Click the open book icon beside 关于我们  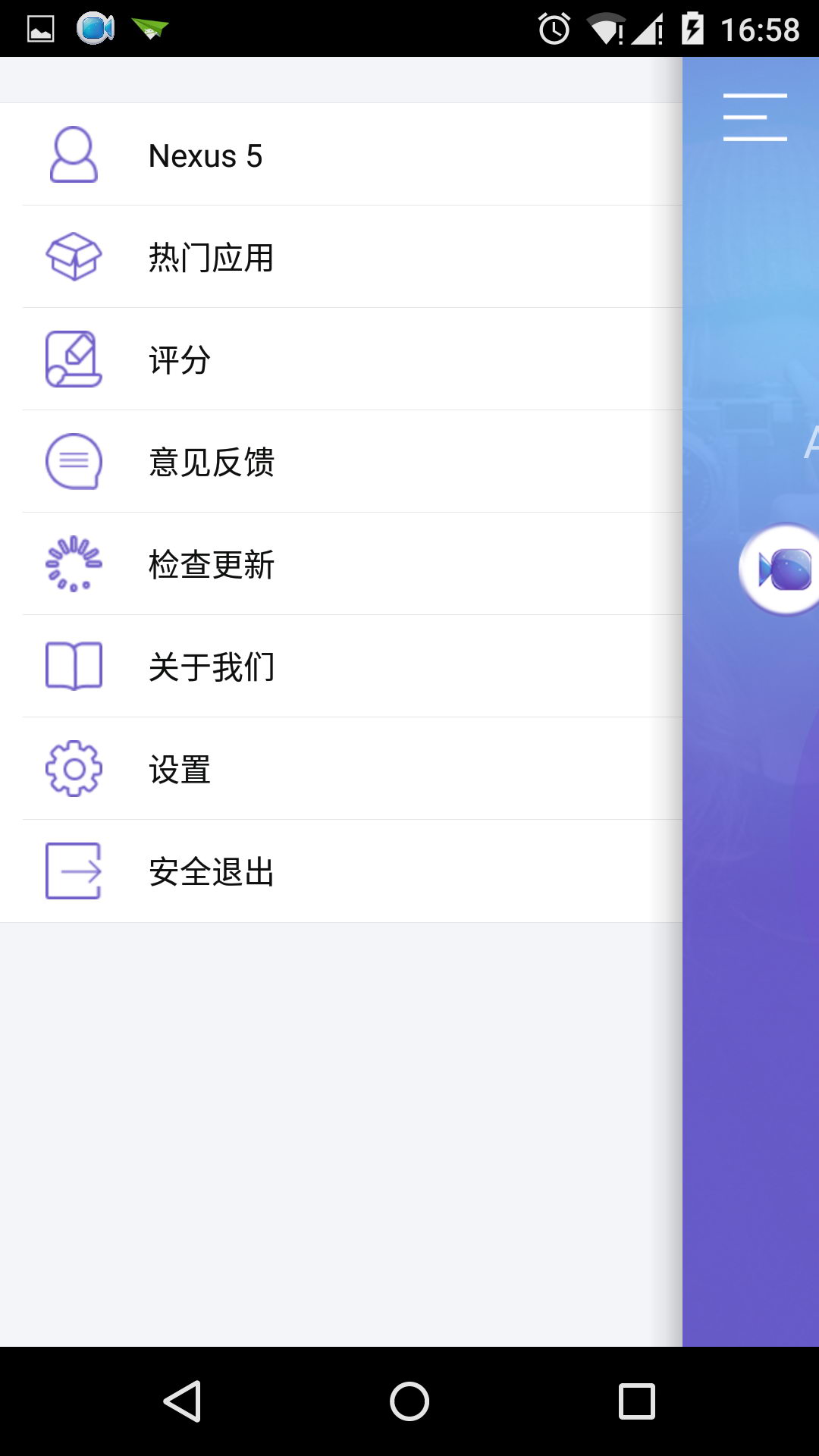pyautogui.click(x=74, y=667)
